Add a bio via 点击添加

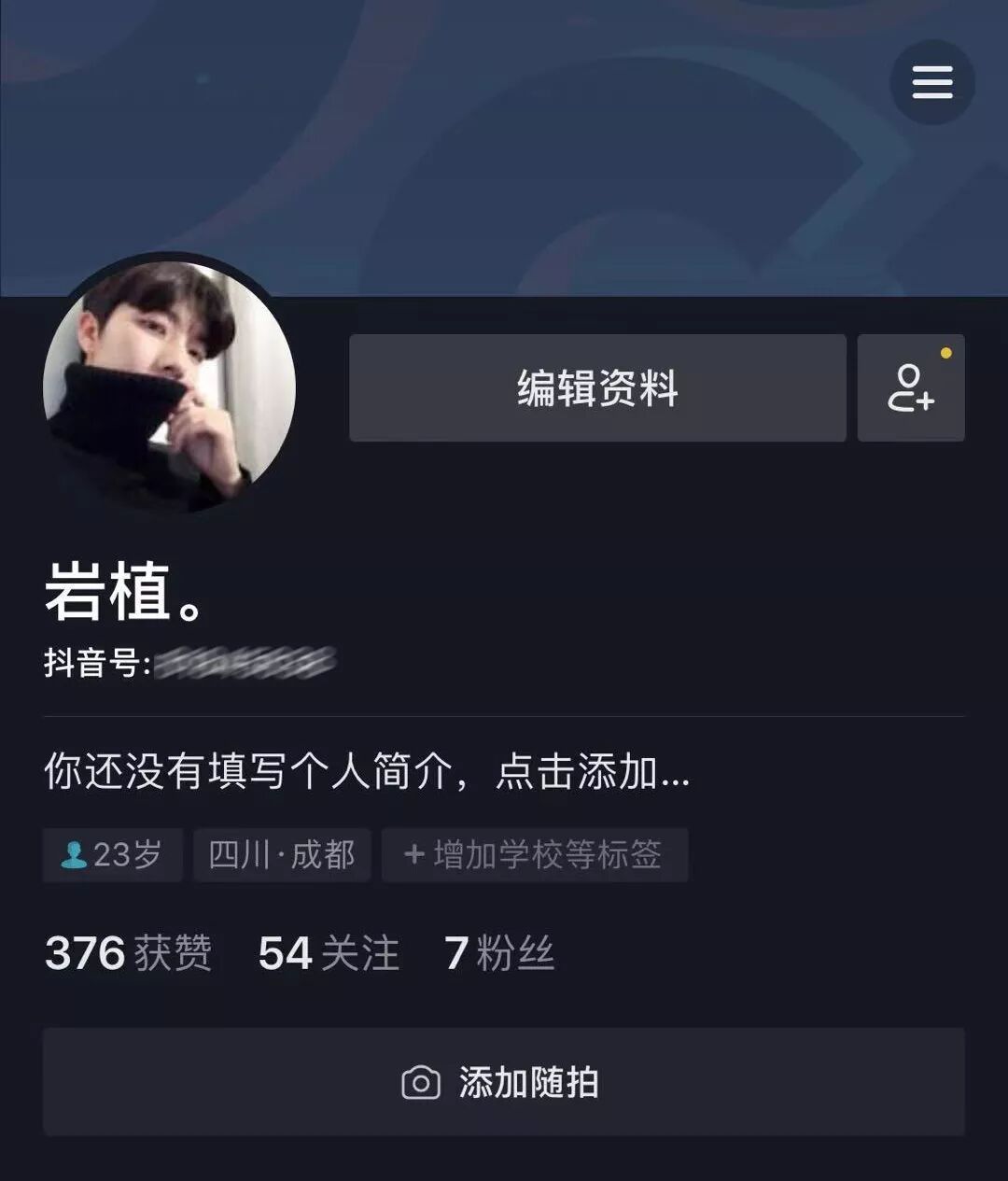367,772
